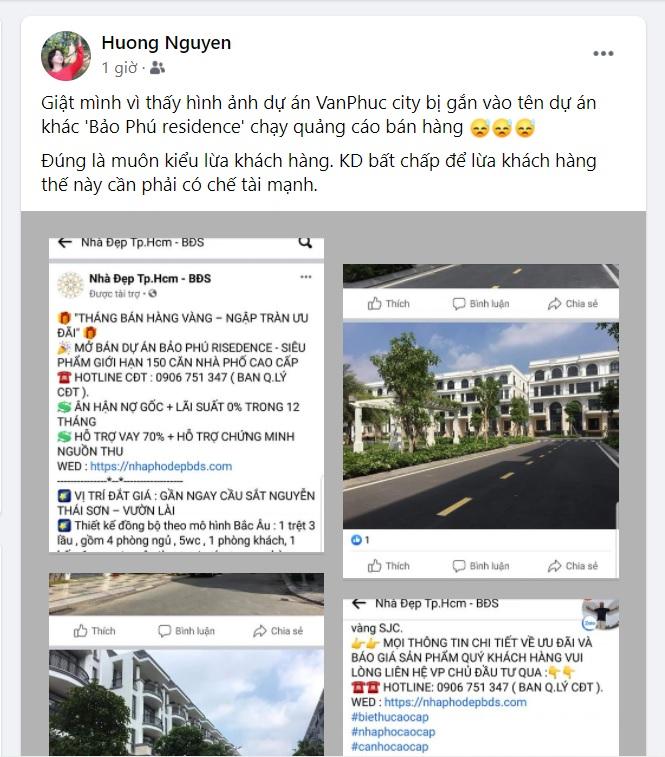
Task: Open the photo showing hotline and hashtags
Action: 480,676
